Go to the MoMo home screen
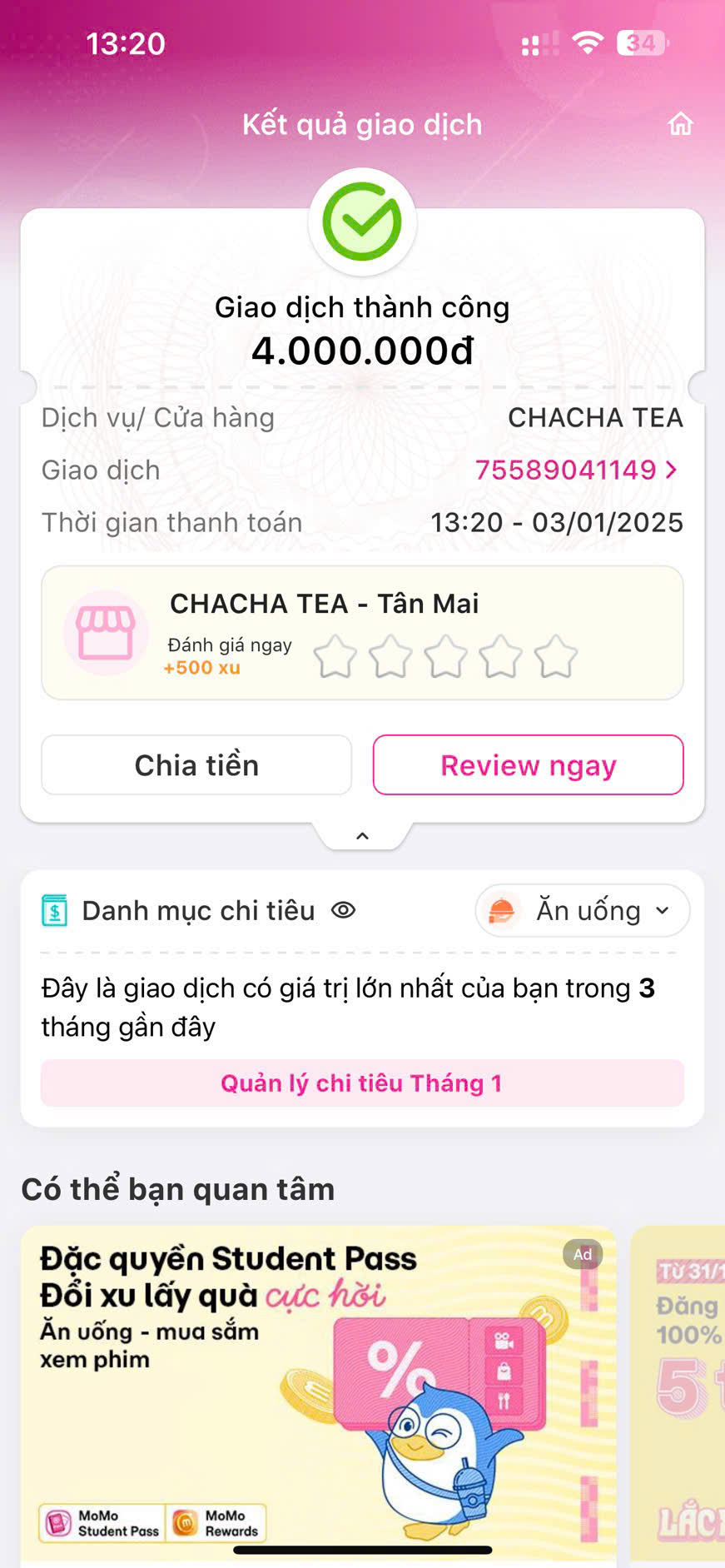Image resolution: width=725 pixels, height=1568 pixels. pos(680,124)
